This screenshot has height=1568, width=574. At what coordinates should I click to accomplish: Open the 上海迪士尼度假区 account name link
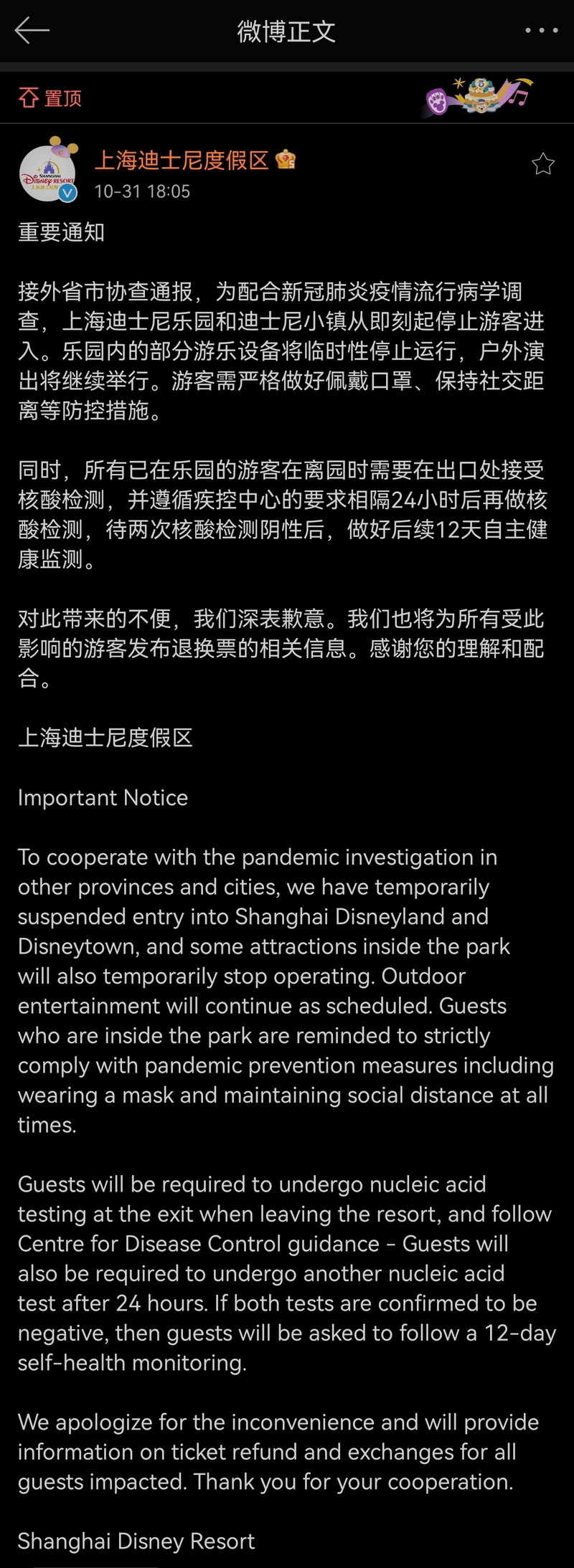[x=181, y=160]
